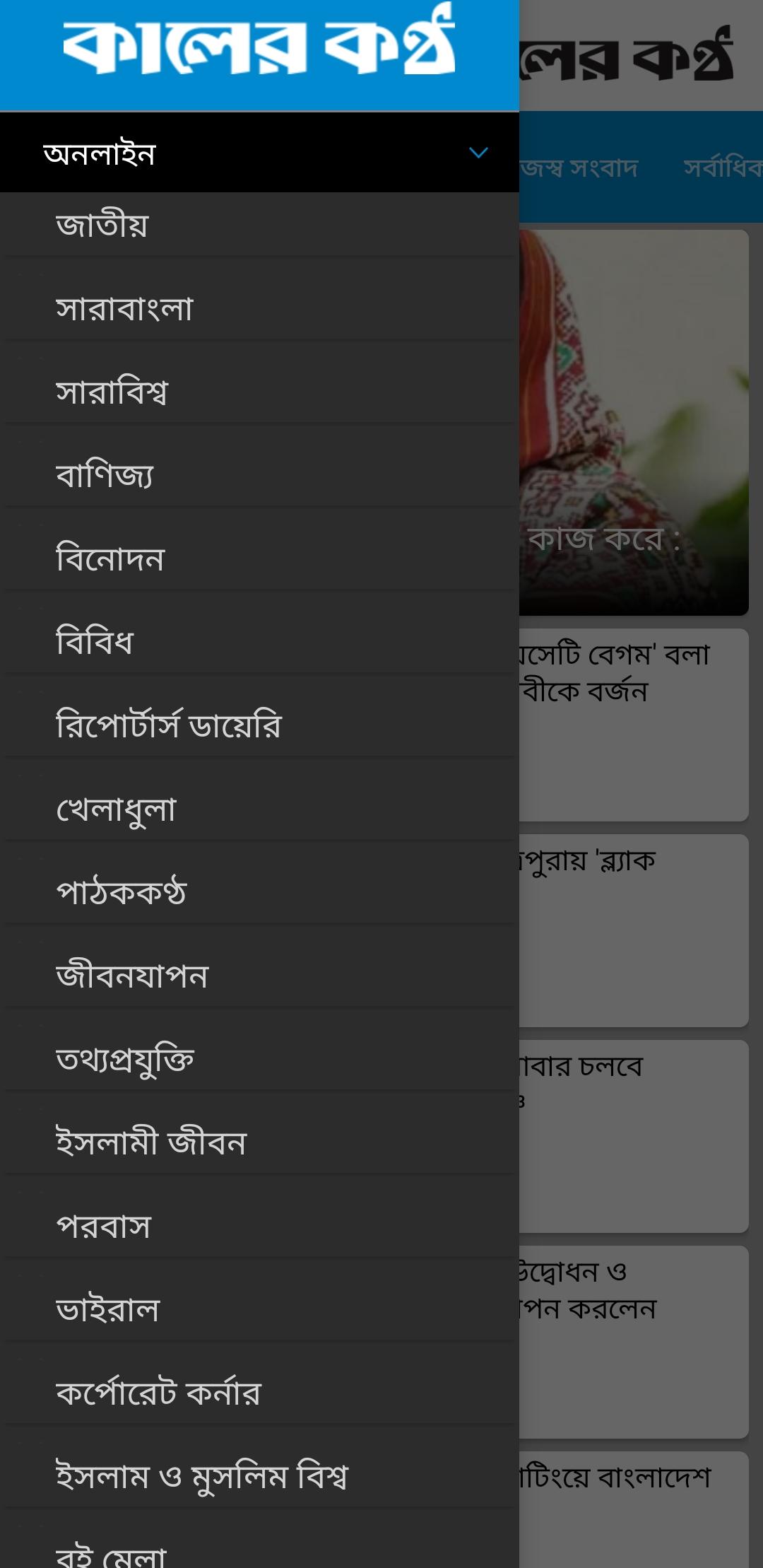Open the সারাবাংলা category
763x1568 pixels.
click(x=259, y=309)
